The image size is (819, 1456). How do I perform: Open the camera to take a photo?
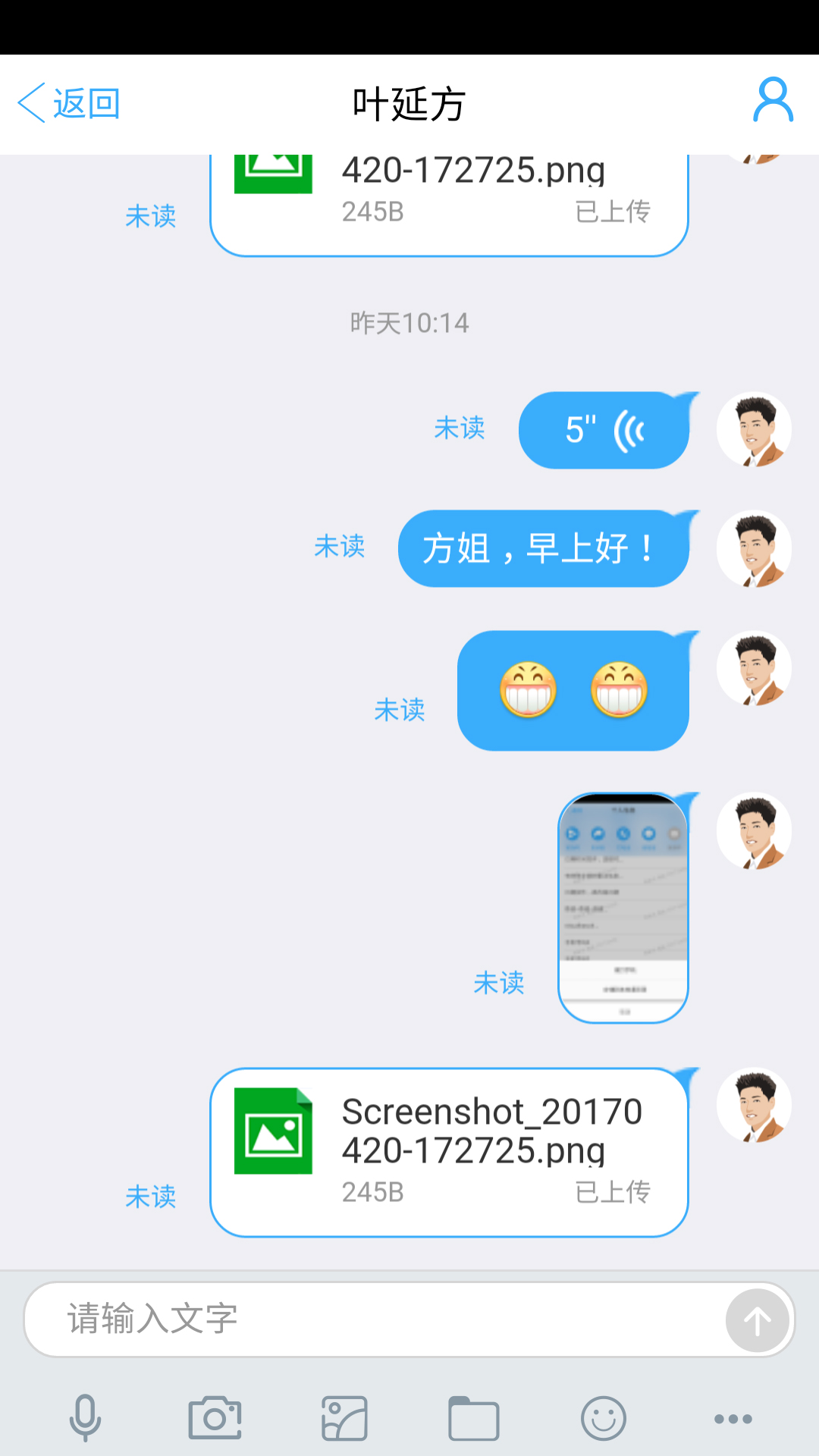[x=215, y=1418]
